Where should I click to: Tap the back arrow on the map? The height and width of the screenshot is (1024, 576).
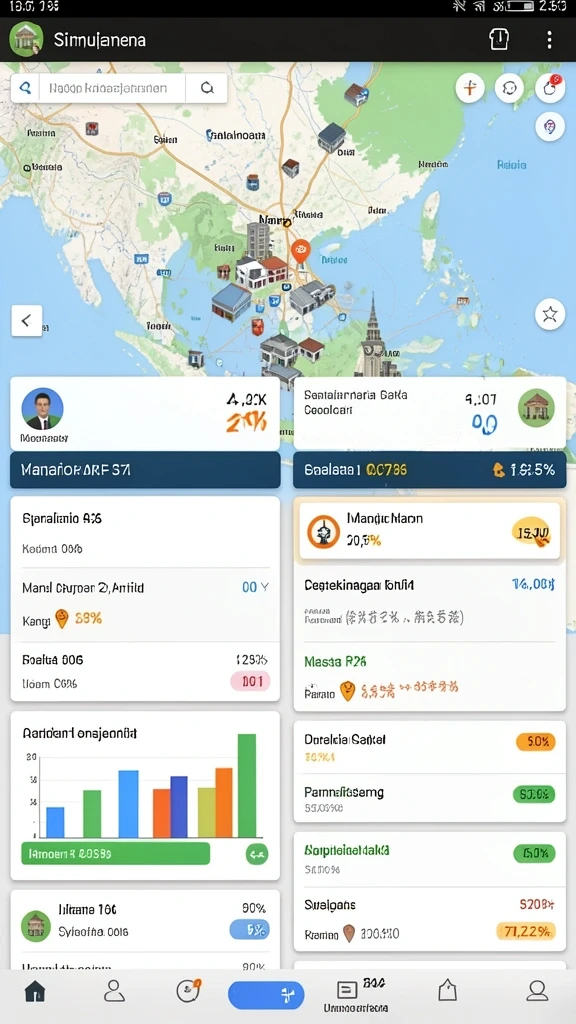pyautogui.click(x=27, y=321)
